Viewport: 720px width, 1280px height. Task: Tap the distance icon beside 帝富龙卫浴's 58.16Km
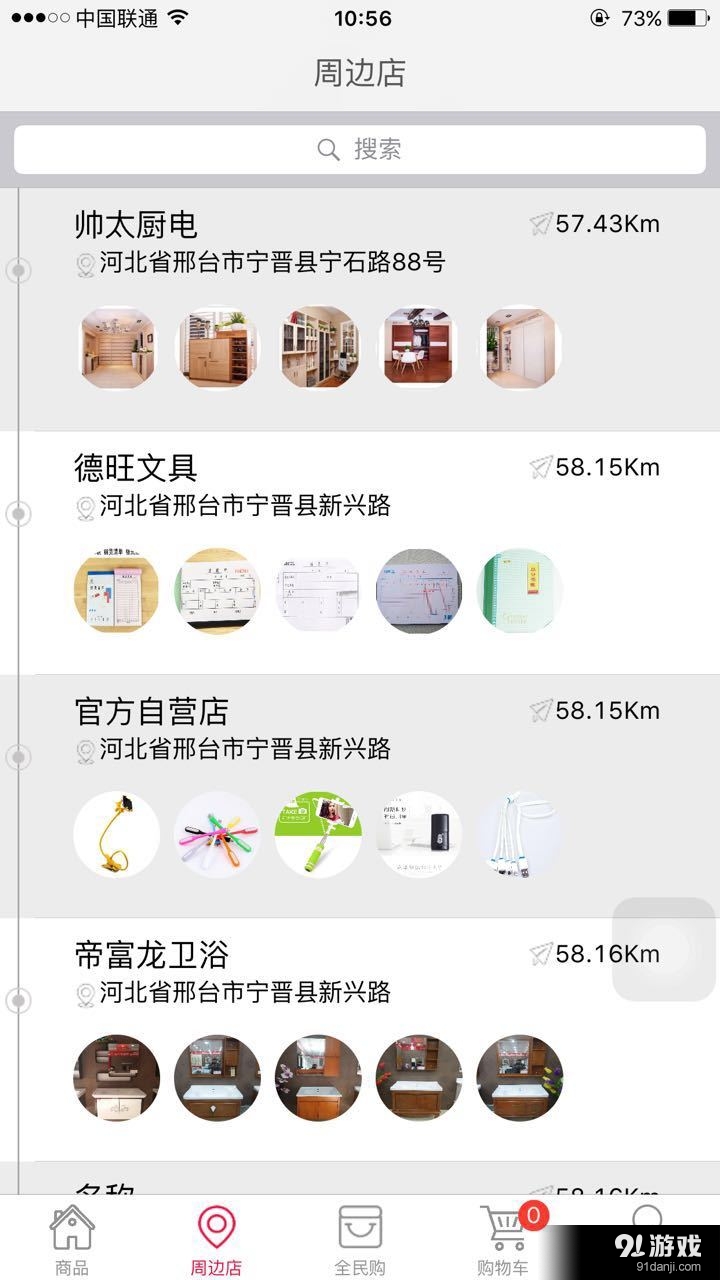(x=540, y=953)
